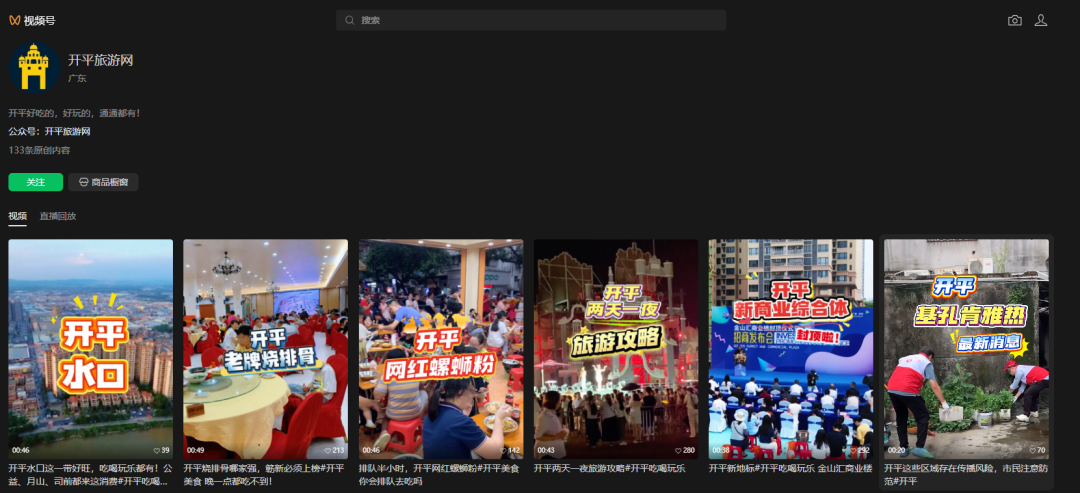Open the user profile icon
The width and height of the screenshot is (1080, 493).
point(1041,20)
